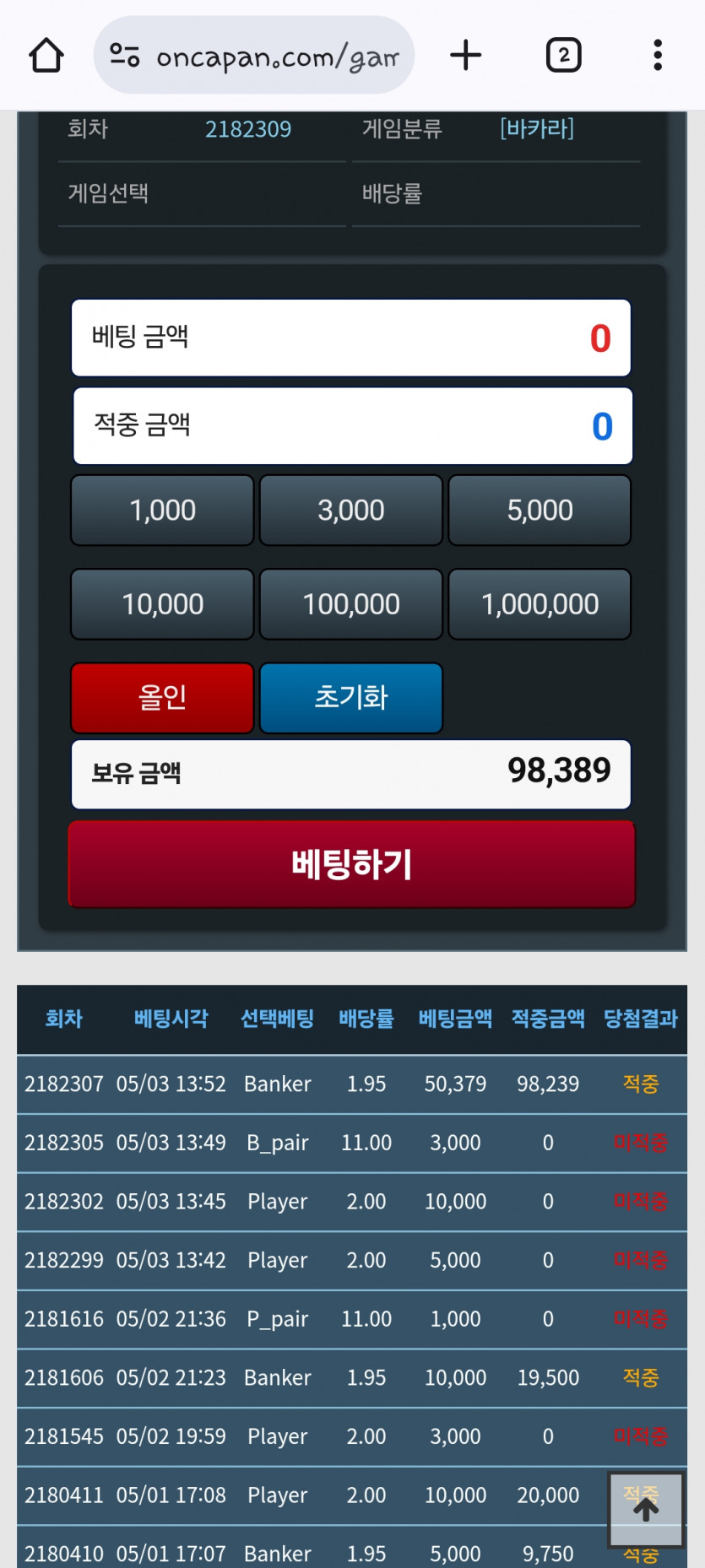The width and height of the screenshot is (705, 1568).
Task: Add 100,000 to the bet amount
Action: pos(350,604)
